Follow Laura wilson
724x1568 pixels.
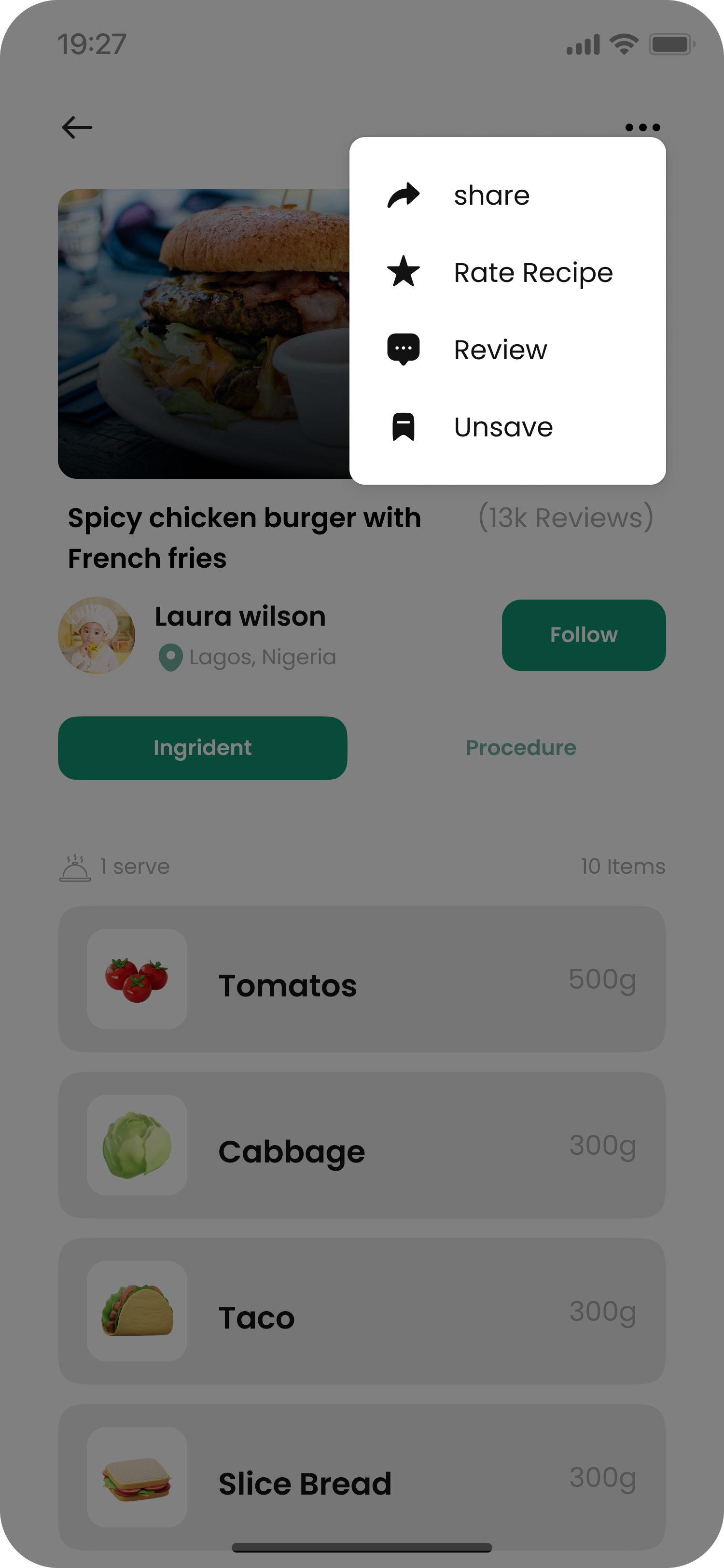click(x=583, y=635)
